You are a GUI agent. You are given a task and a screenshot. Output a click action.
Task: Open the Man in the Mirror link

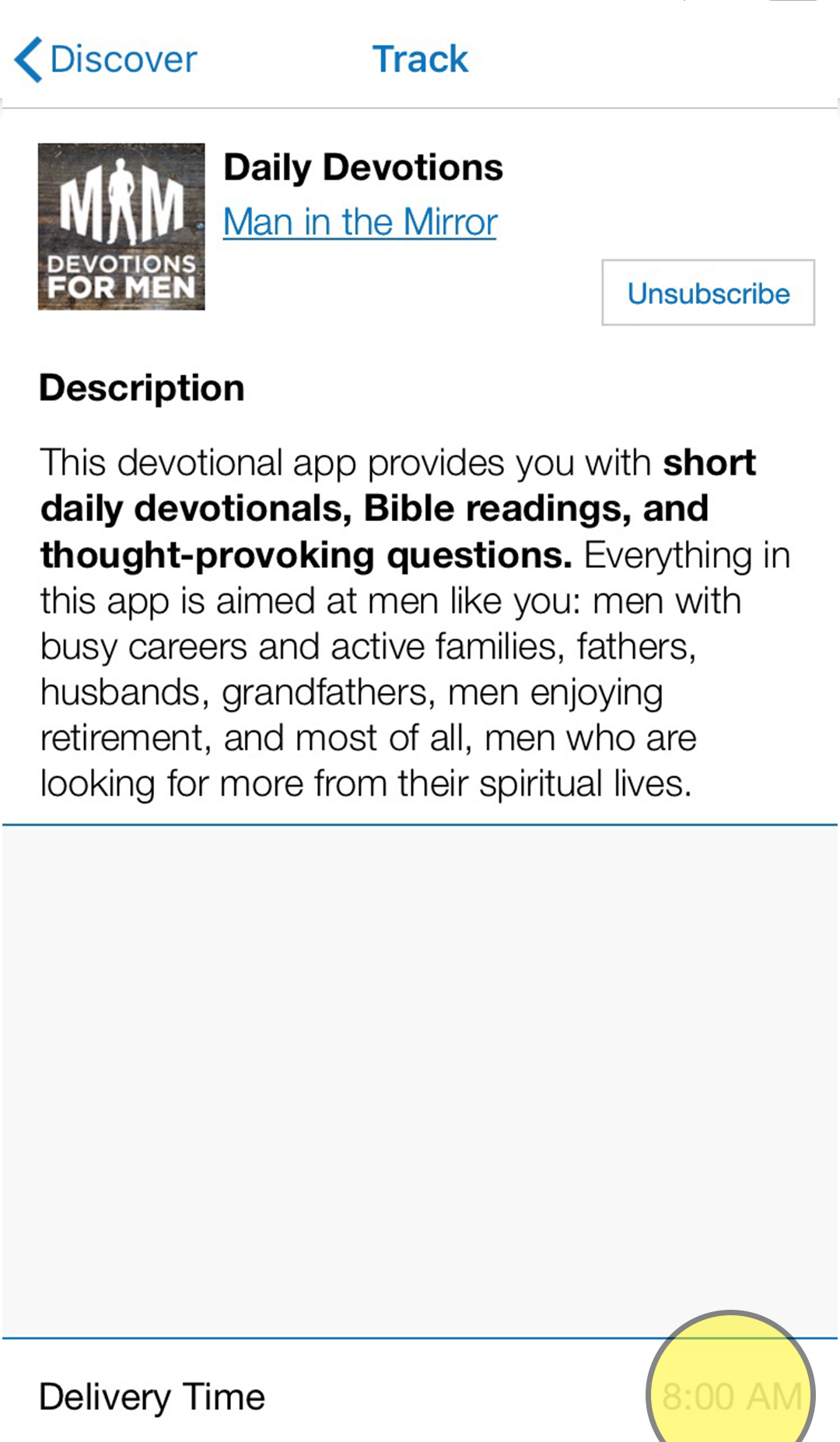point(360,222)
